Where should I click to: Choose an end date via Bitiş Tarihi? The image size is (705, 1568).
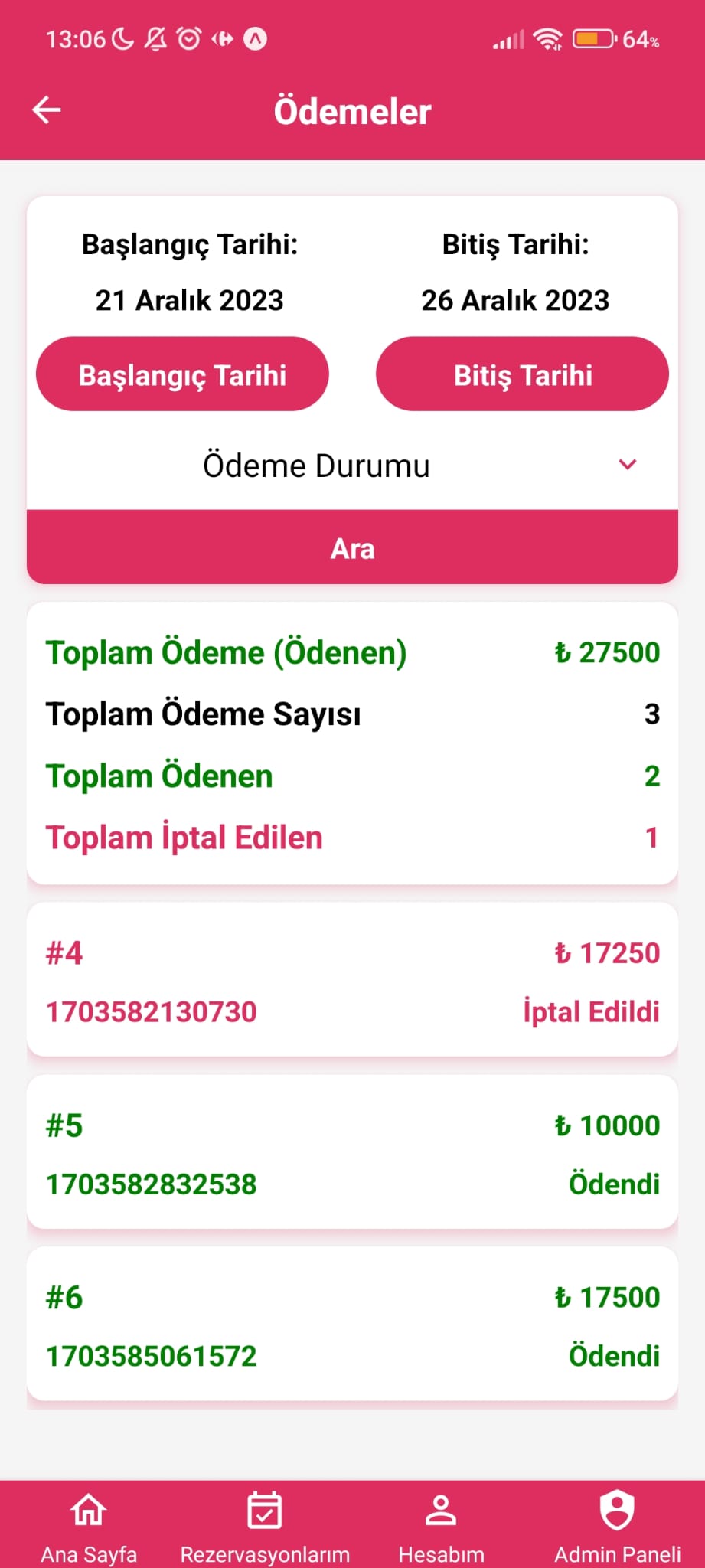click(x=522, y=375)
